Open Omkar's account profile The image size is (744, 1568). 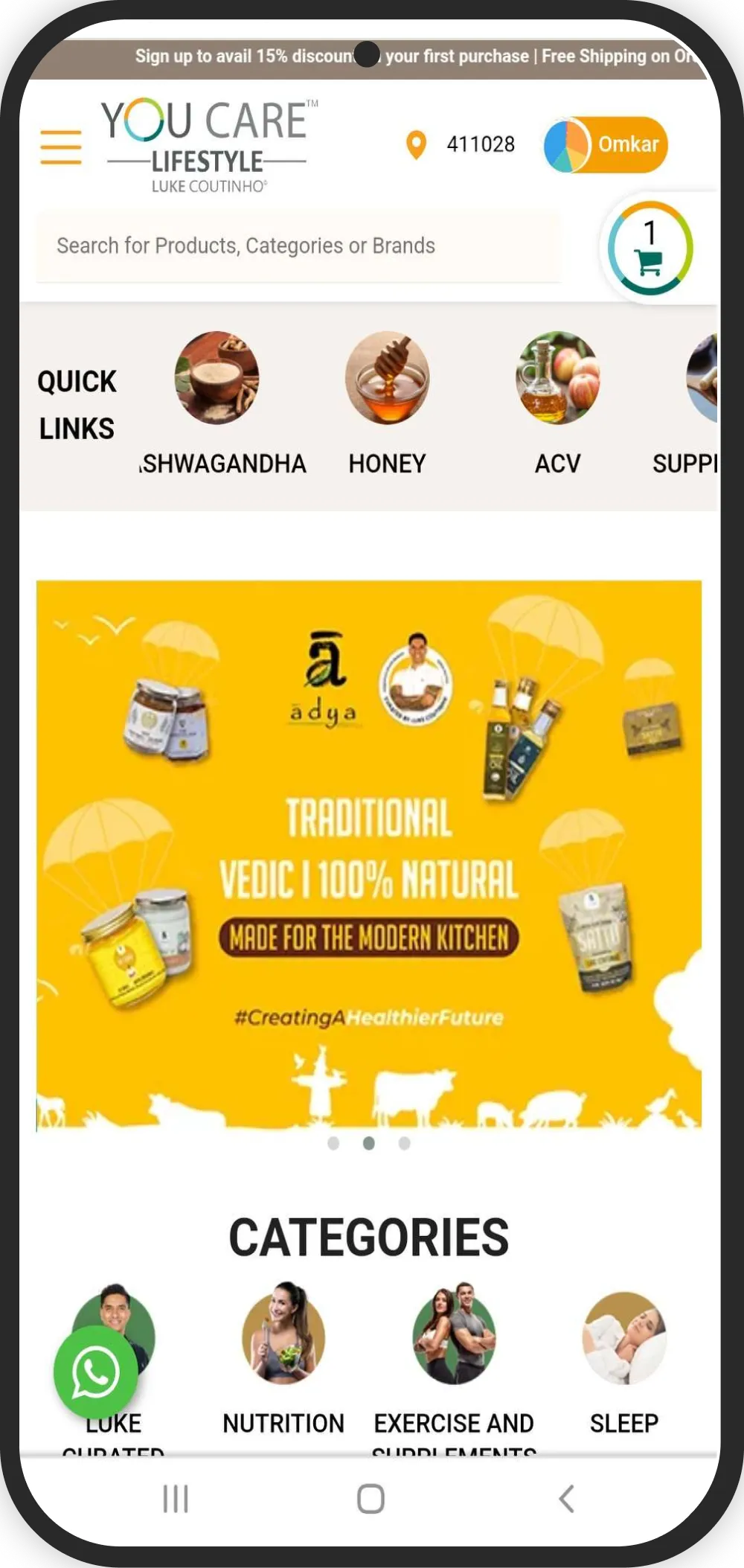click(606, 144)
